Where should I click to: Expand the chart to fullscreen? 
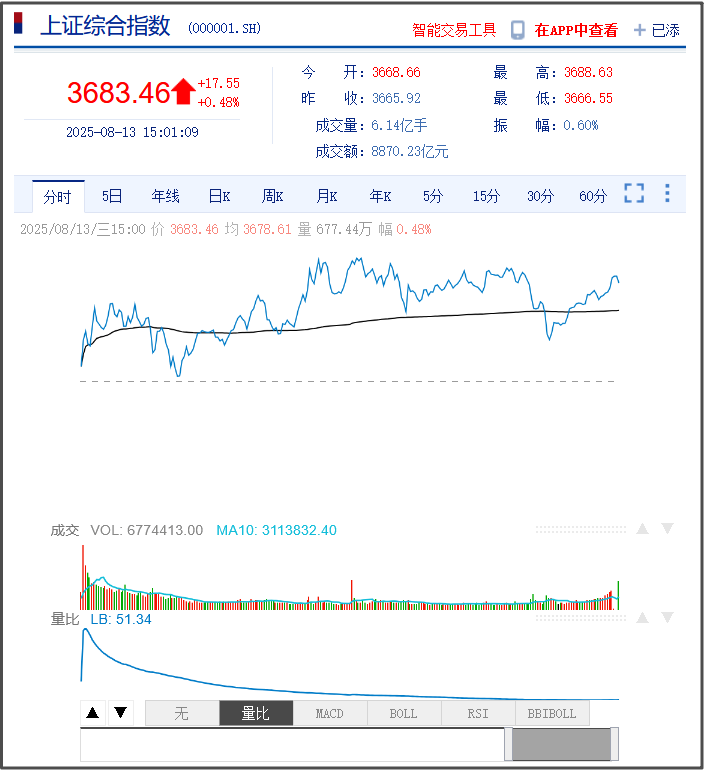click(634, 194)
